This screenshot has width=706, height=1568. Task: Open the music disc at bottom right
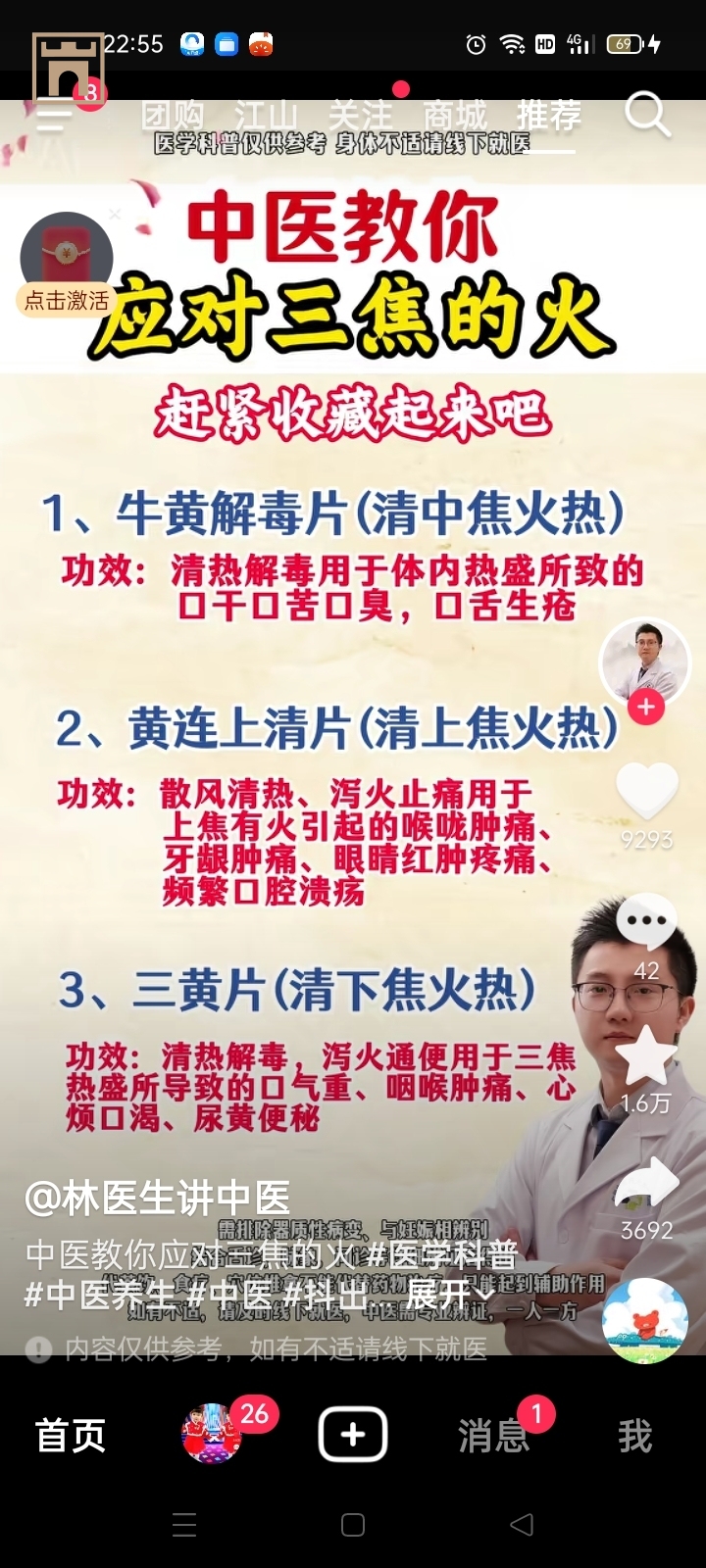(645, 1321)
